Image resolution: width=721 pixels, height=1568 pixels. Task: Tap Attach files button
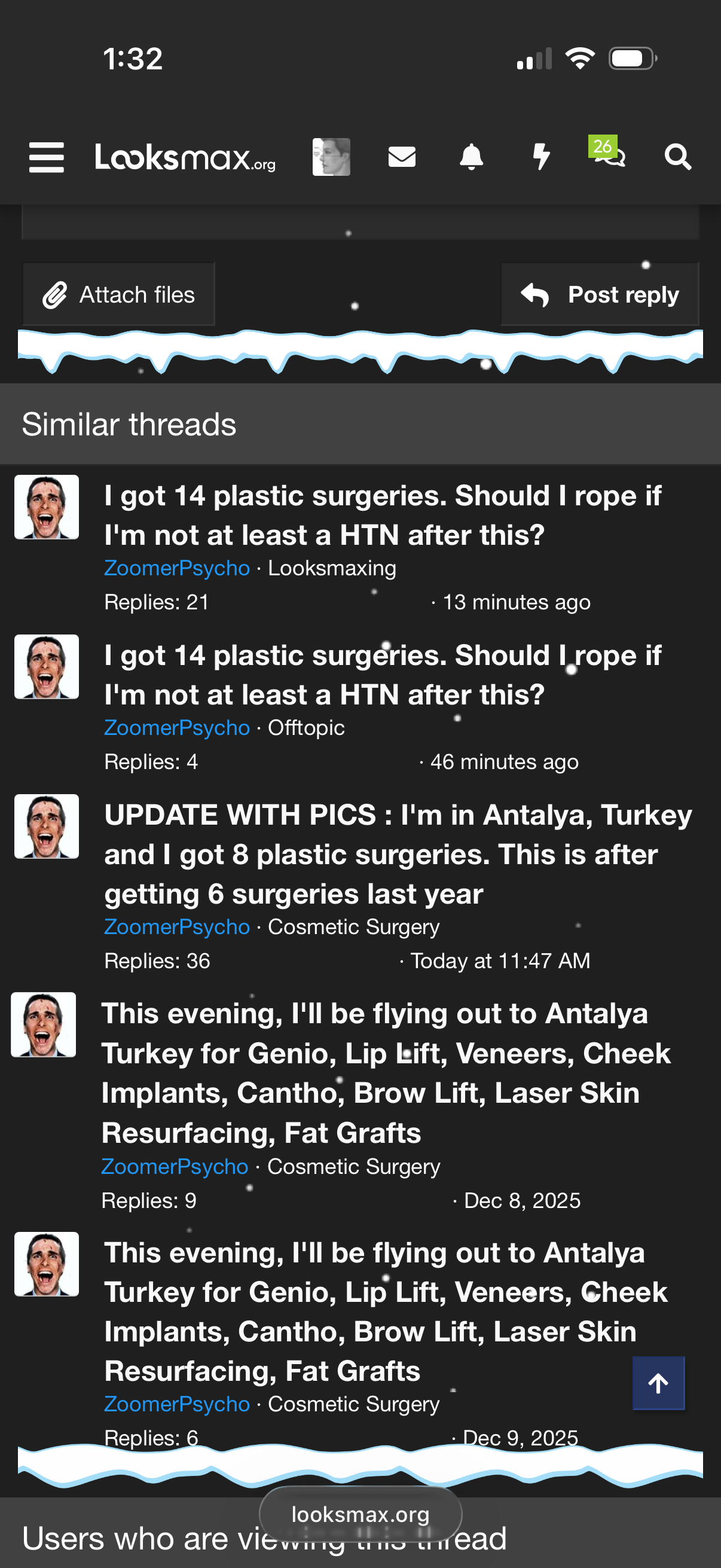[x=119, y=295]
